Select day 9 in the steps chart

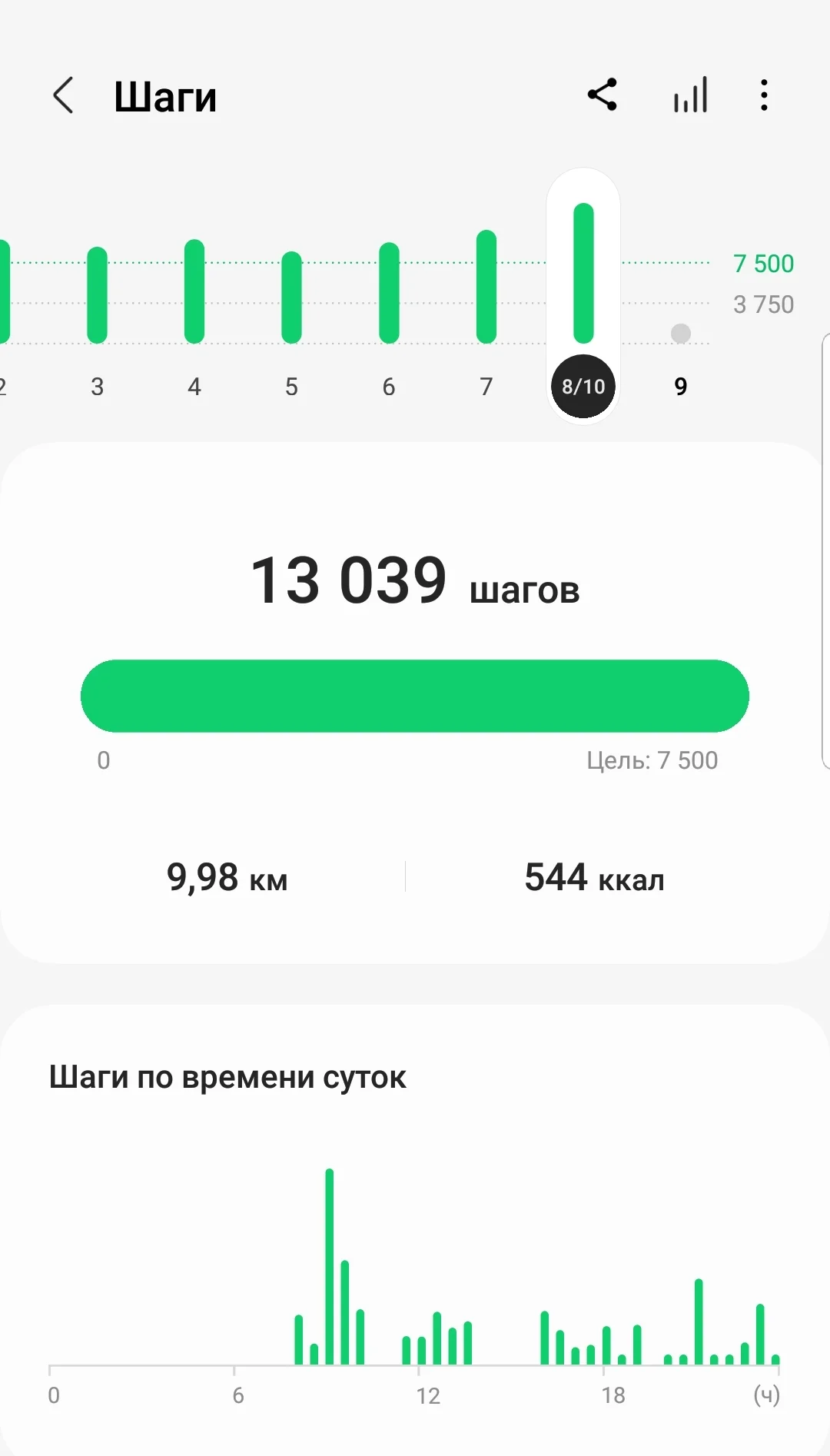click(680, 361)
